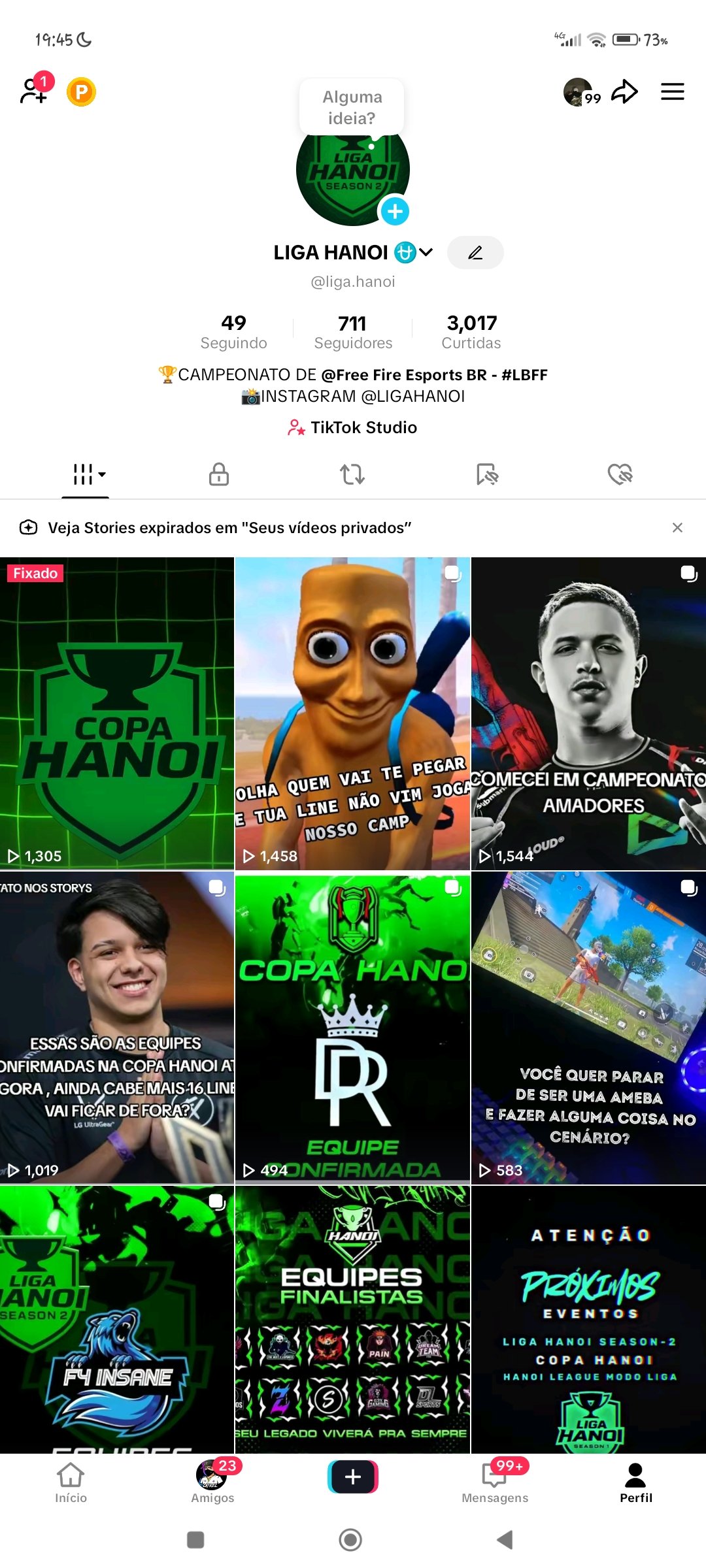Play the video with 1,458 views
Screen dimensions: 706x1568
[x=352, y=713]
